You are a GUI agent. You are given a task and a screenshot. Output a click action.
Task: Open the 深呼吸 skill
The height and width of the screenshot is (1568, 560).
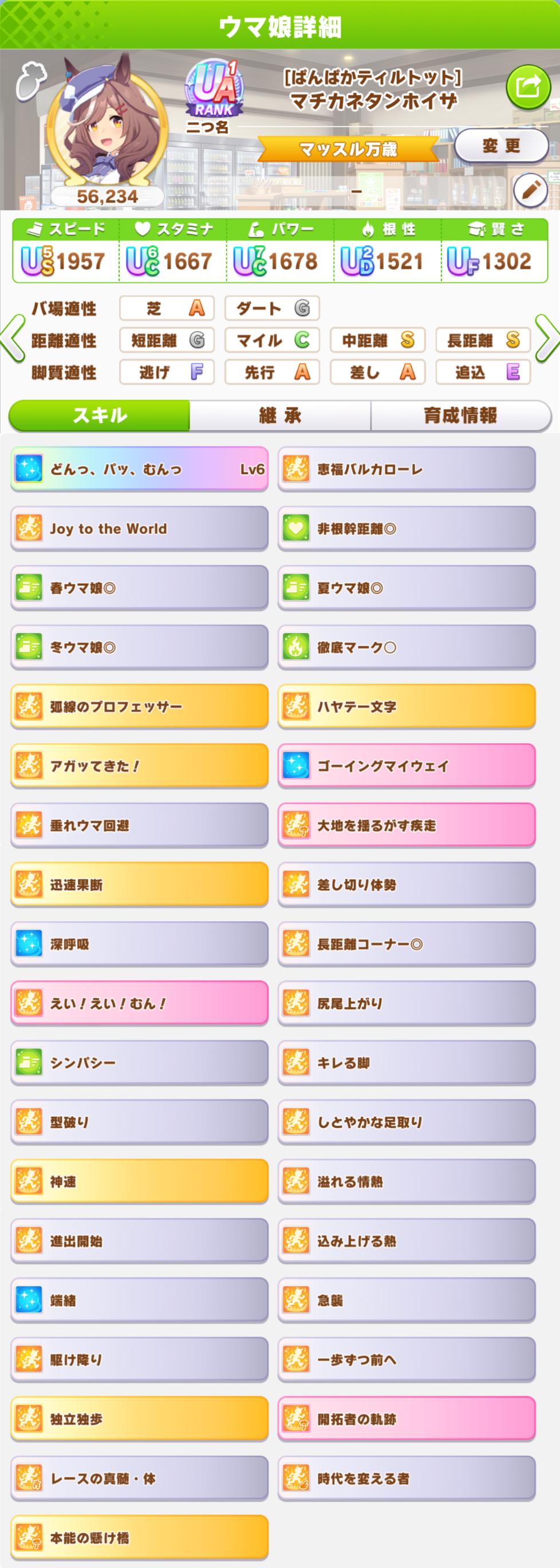point(139,944)
